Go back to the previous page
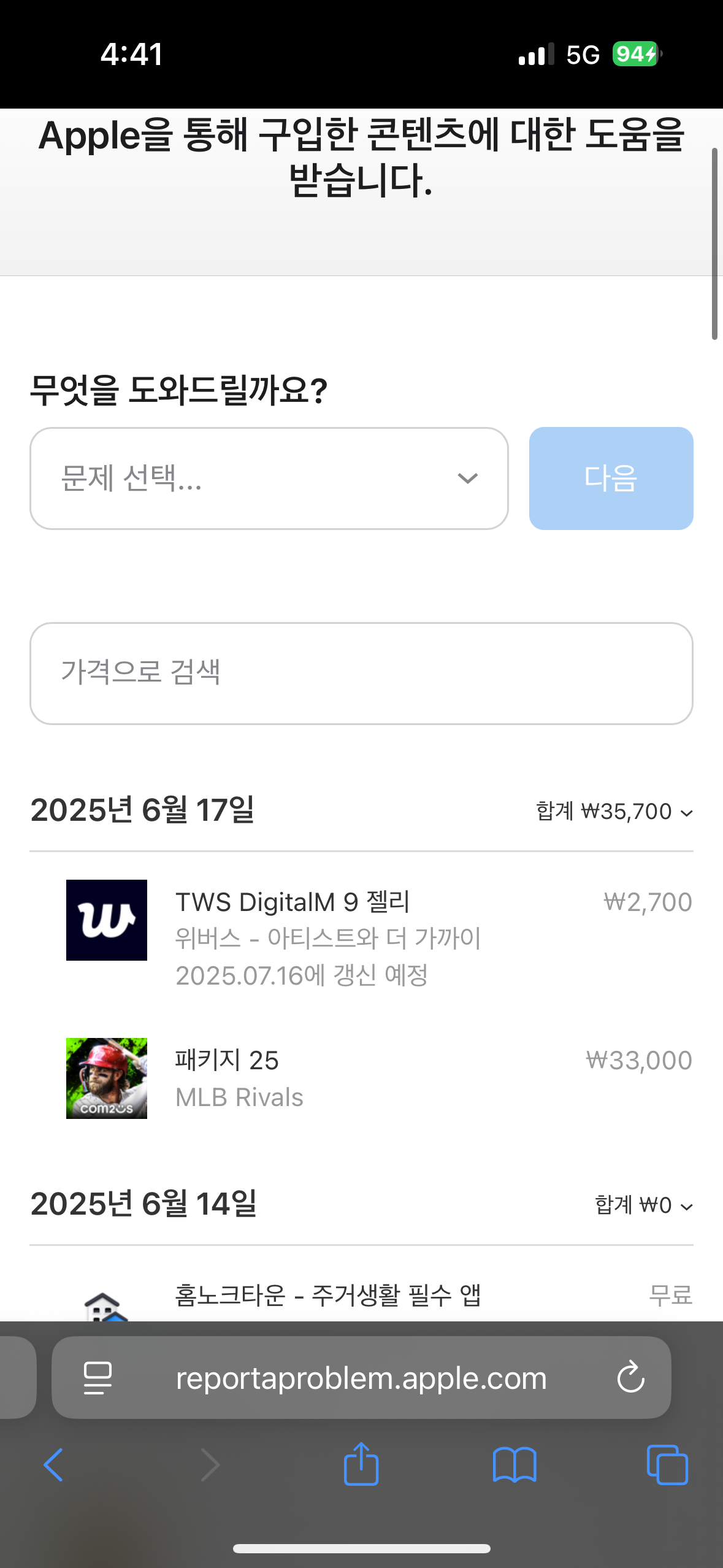The height and width of the screenshot is (1568, 723). tap(53, 1465)
